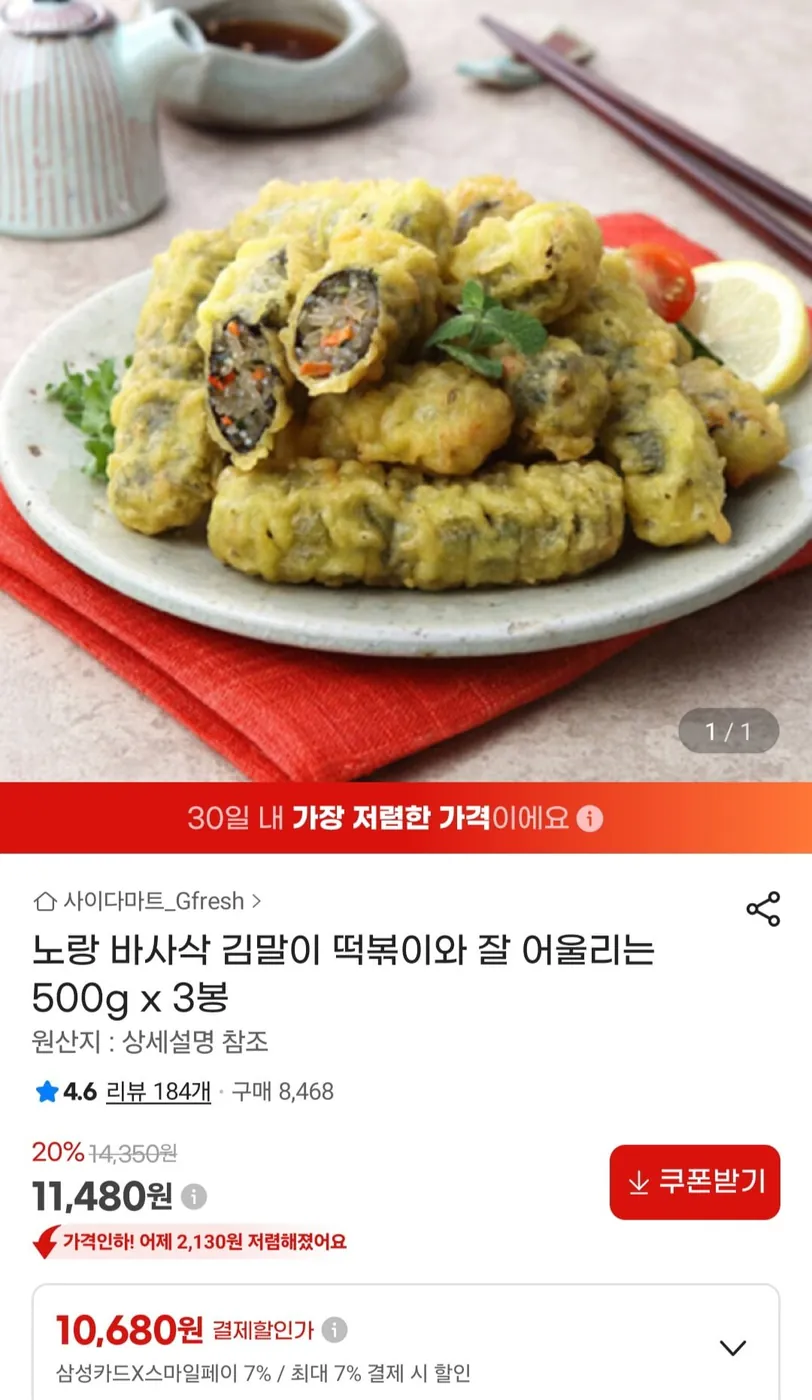Tap the red price-drop arrow icon
Screen dimensions: 812x1400
[41, 1242]
